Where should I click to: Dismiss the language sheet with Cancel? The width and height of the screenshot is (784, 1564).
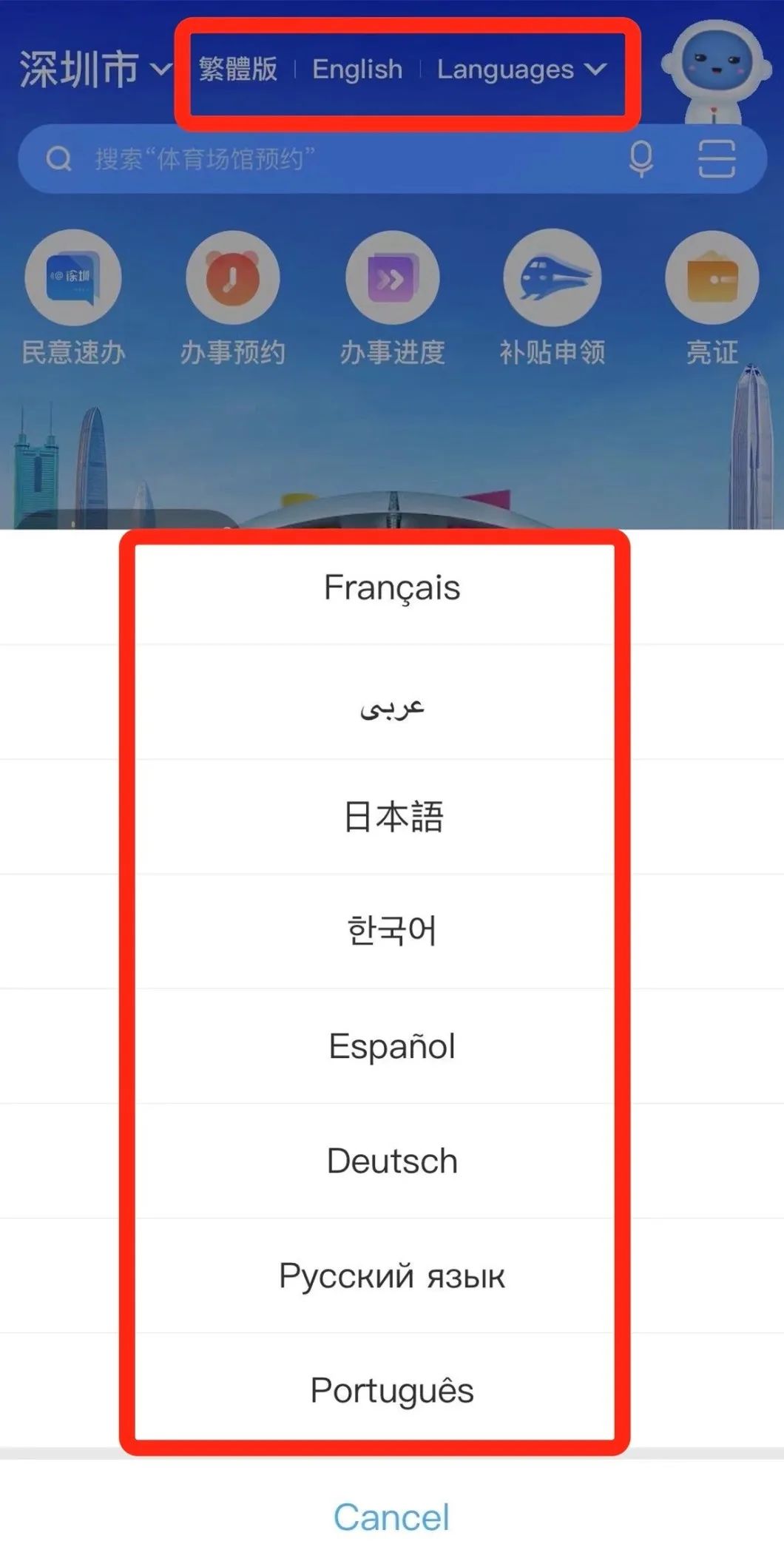(x=392, y=1517)
